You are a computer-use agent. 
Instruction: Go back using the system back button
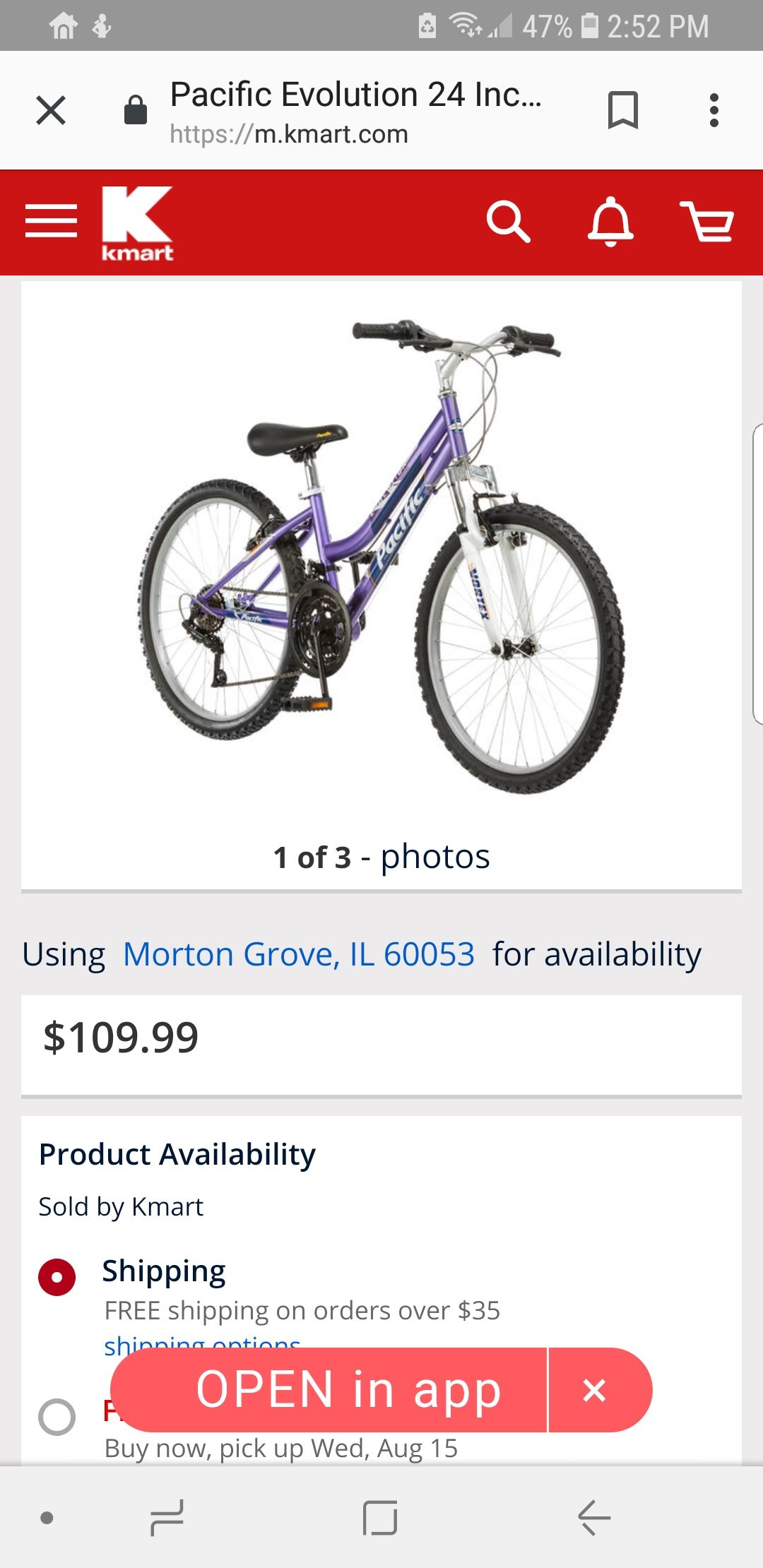pos(593,1518)
